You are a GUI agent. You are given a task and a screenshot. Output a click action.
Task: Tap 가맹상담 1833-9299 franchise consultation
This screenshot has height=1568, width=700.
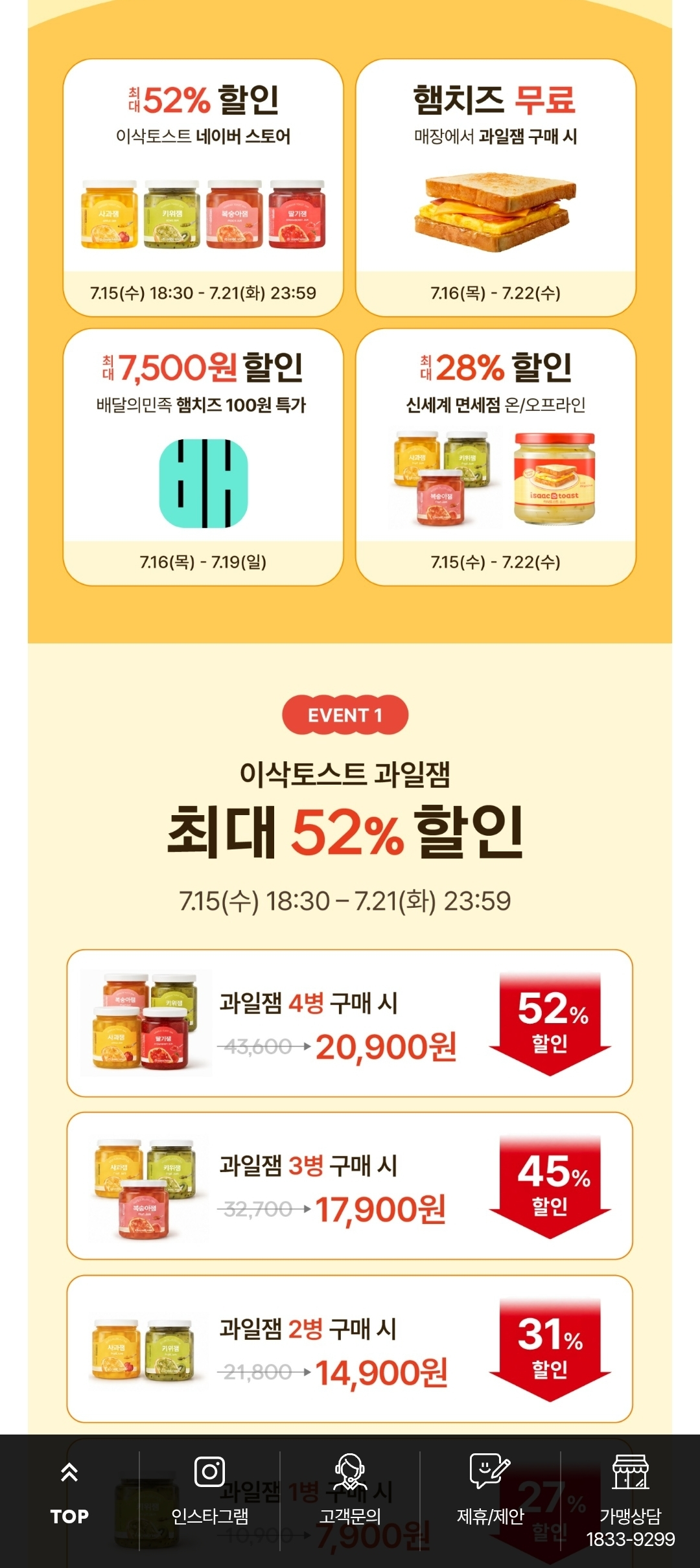tap(630, 1500)
